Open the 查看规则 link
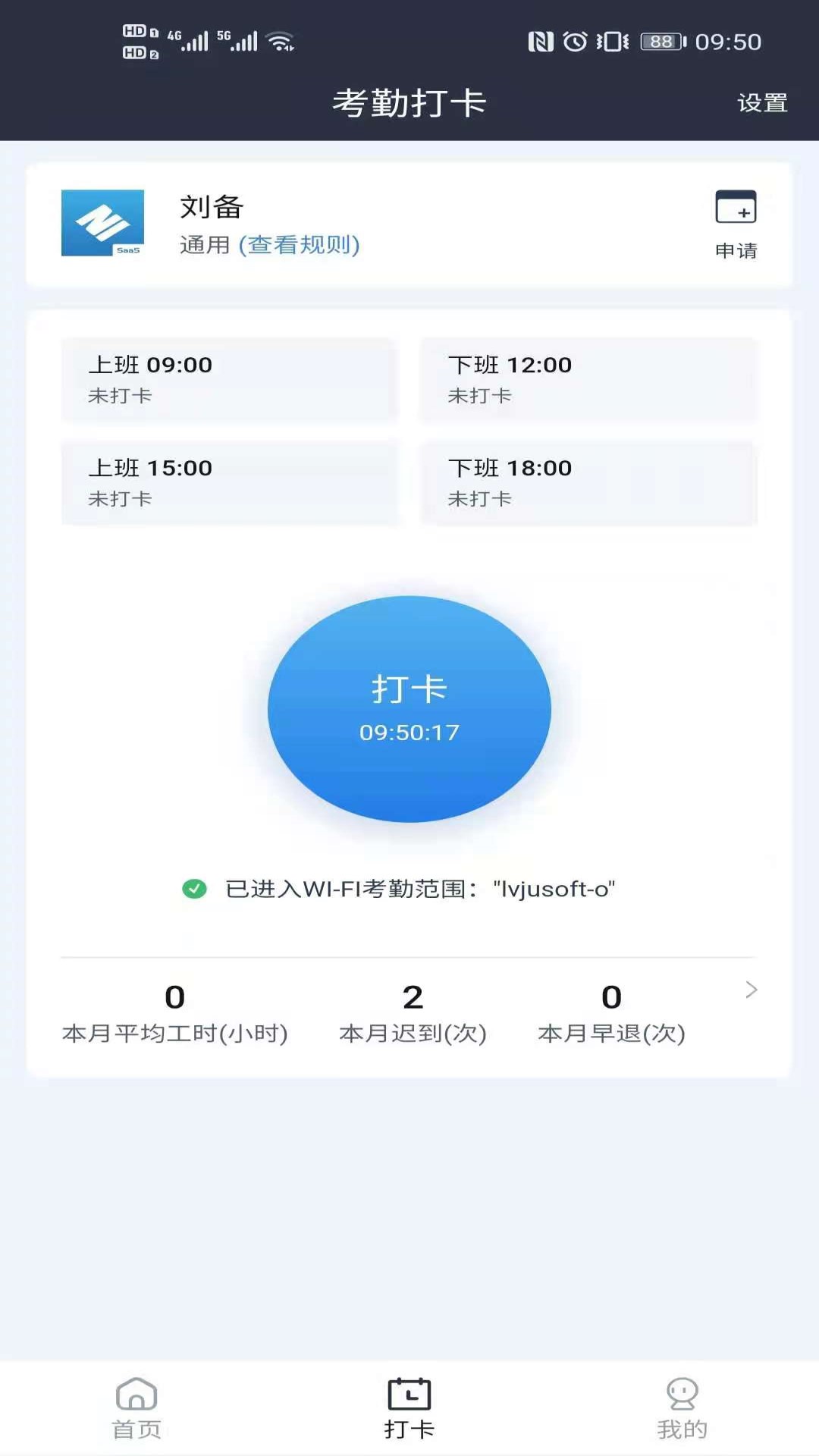819x1456 pixels. [x=299, y=245]
